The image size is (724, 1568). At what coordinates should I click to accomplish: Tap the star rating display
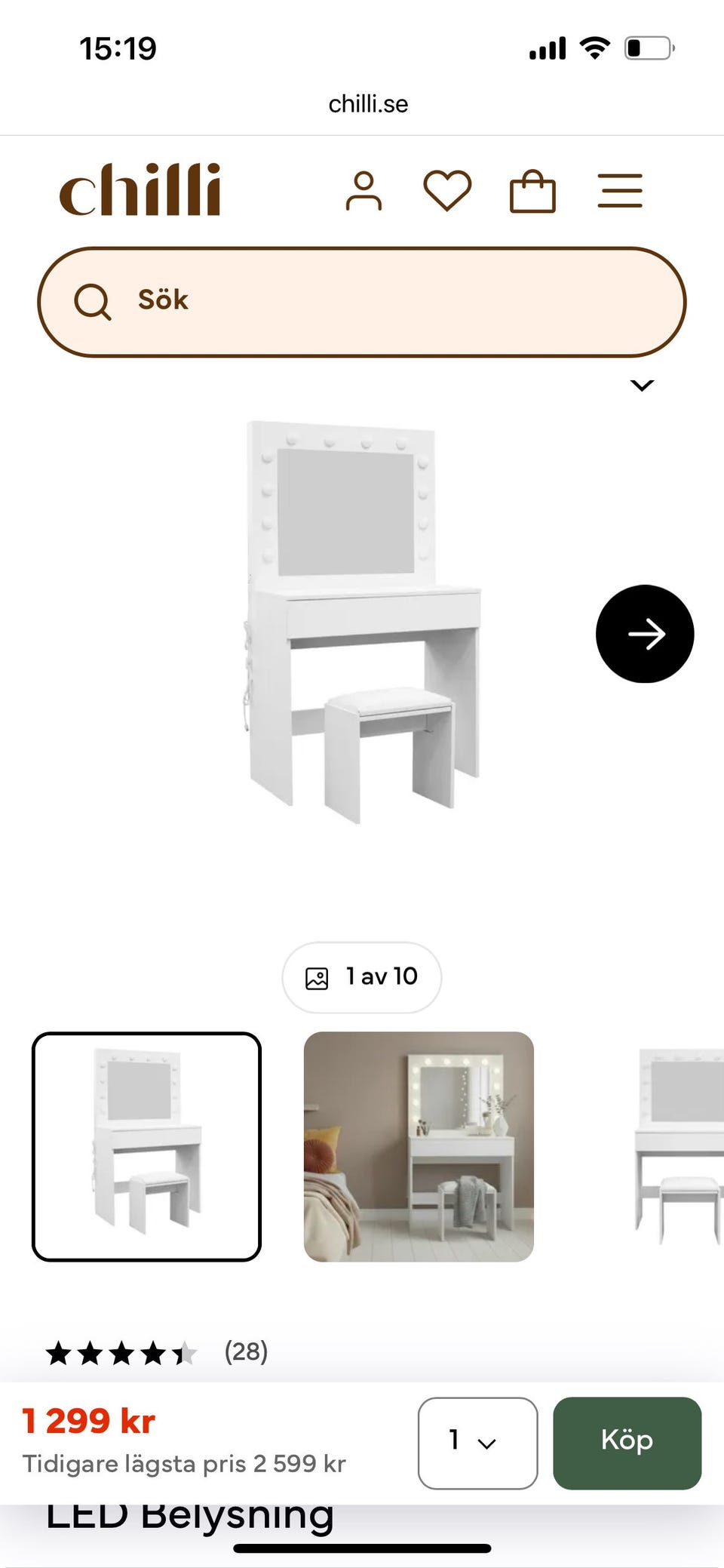coord(123,1353)
